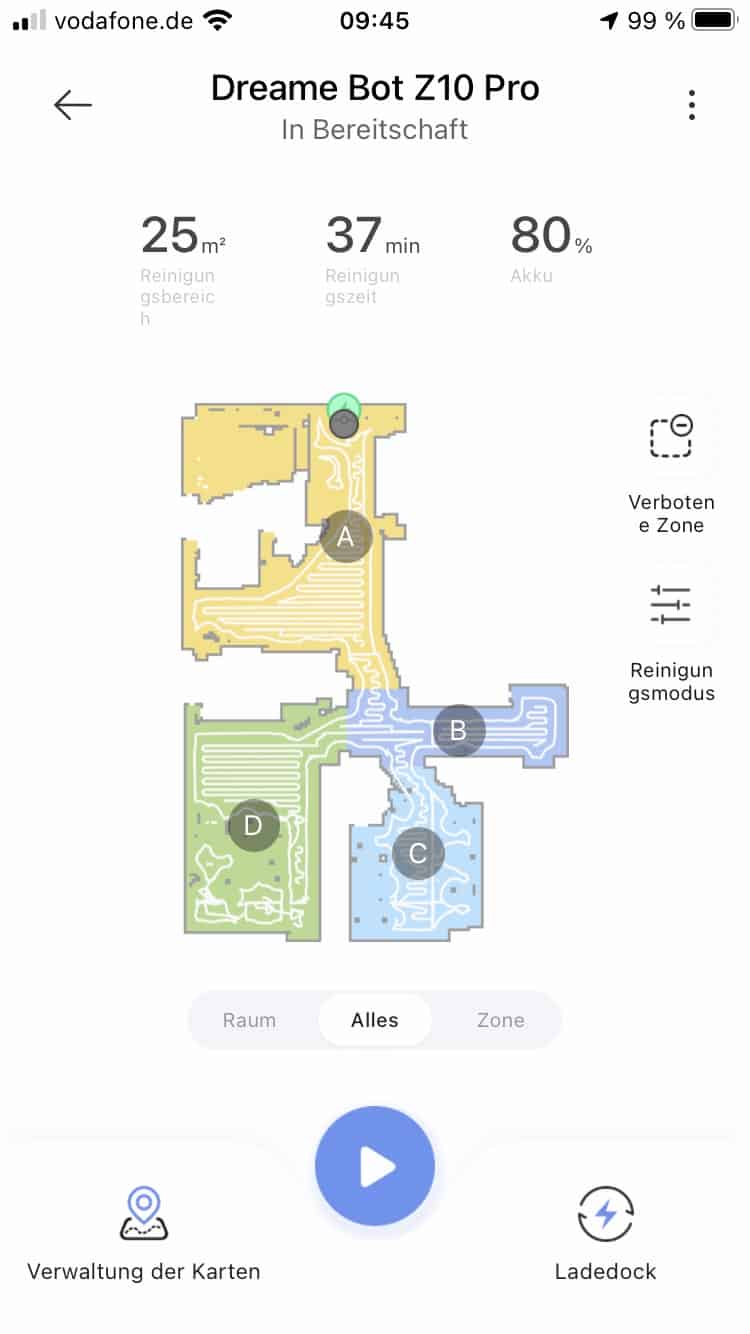750x1334 pixels.
Task: Switch to the Alles mode
Action: tap(375, 1020)
